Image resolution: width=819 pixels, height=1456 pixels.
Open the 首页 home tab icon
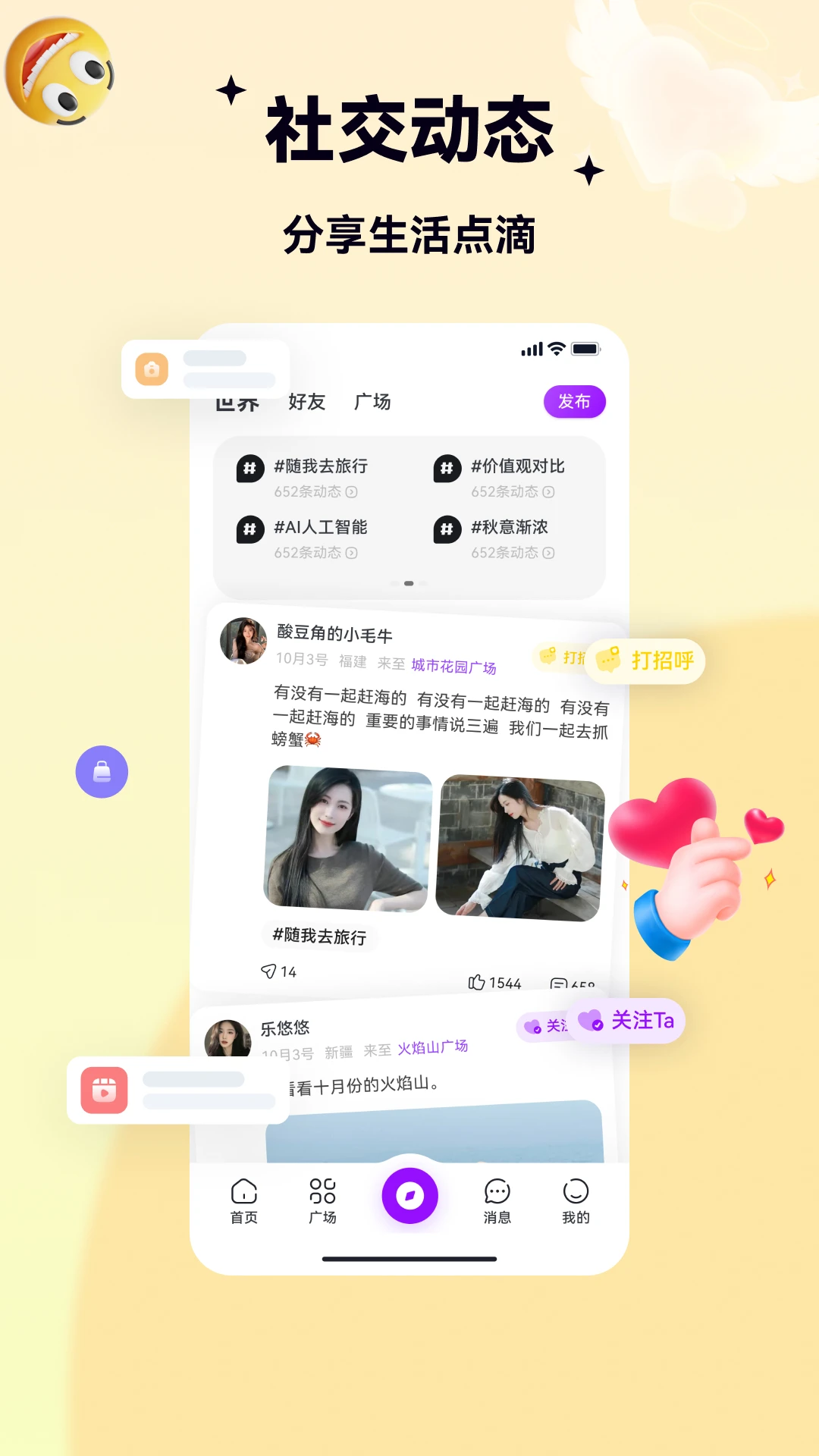(243, 1194)
